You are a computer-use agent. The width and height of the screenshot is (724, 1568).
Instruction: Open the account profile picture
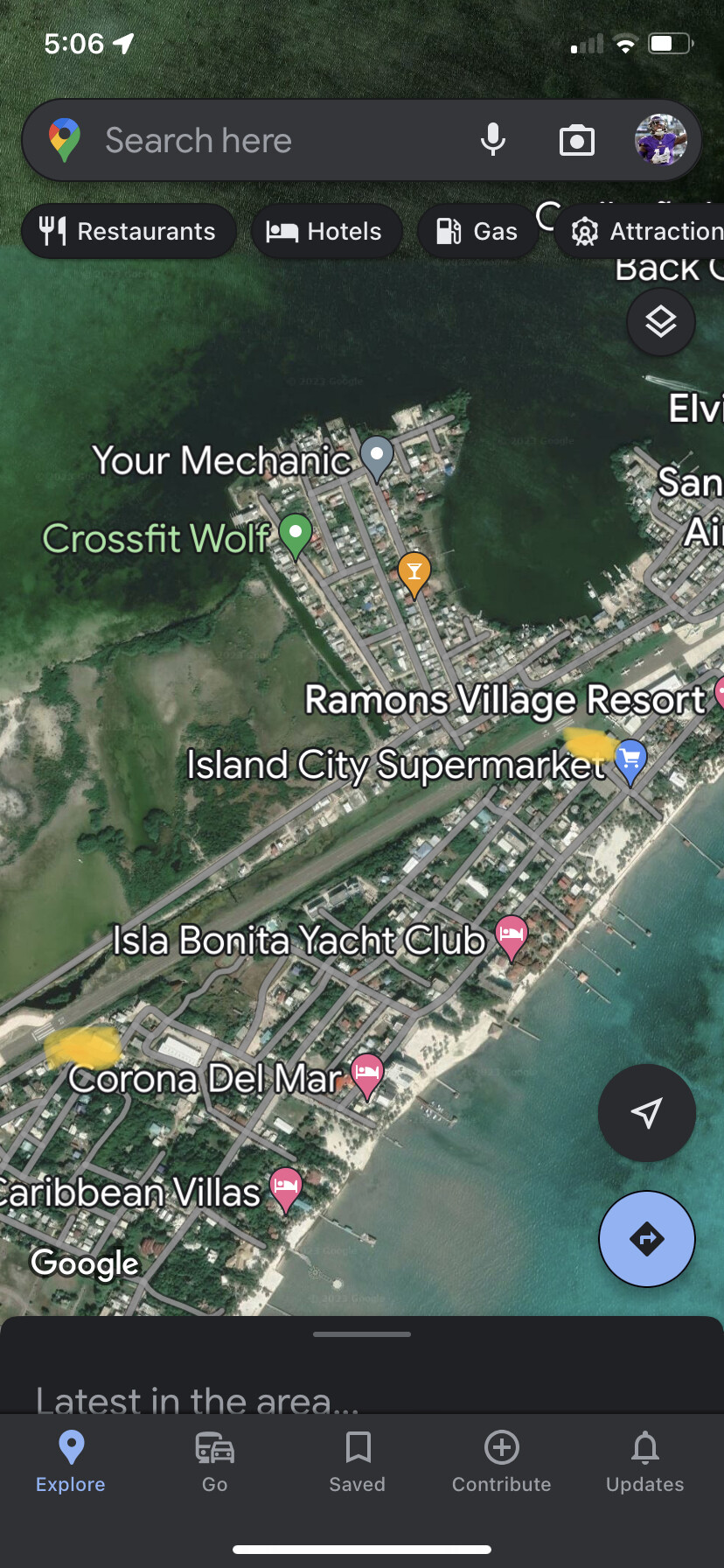(660, 140)
